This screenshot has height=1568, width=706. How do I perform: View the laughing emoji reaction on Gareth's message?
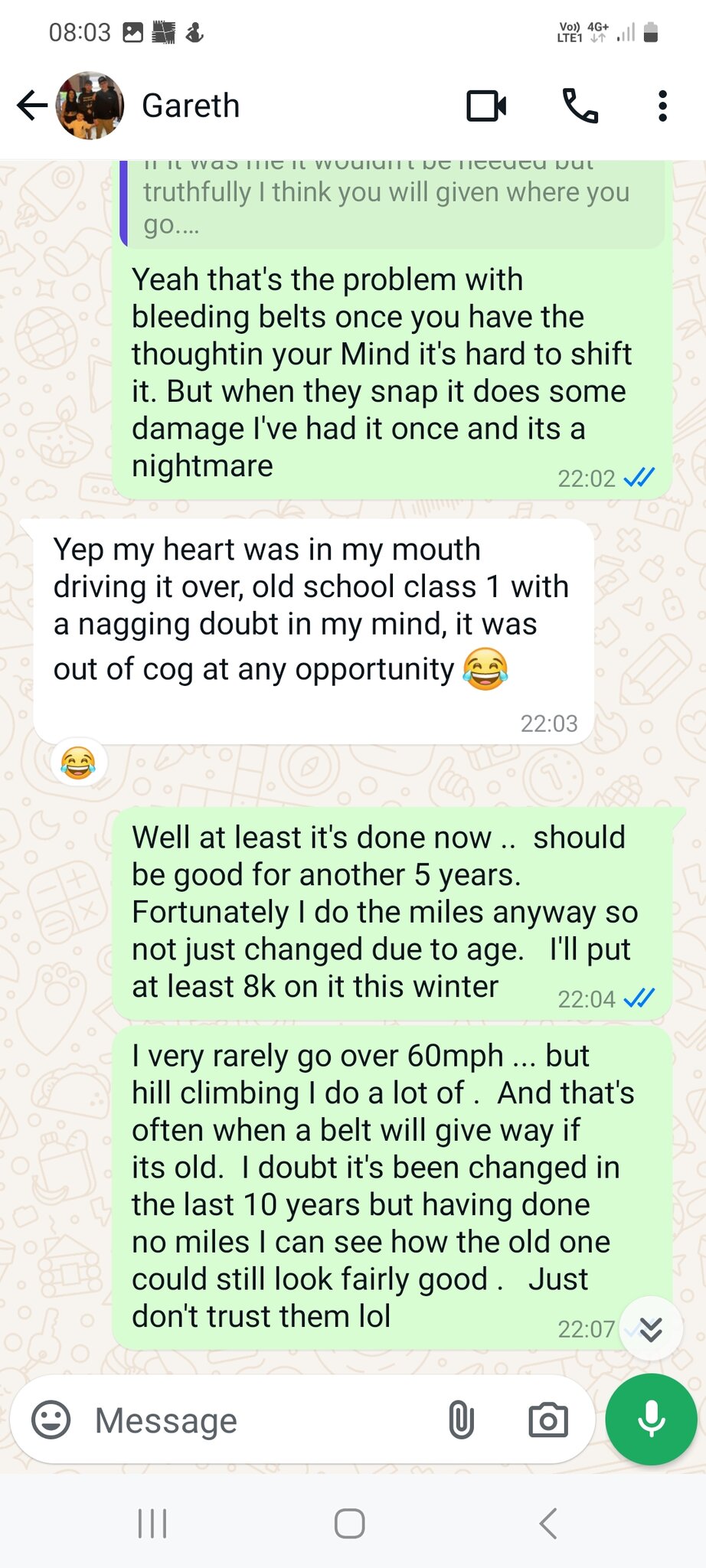point(78,763)
